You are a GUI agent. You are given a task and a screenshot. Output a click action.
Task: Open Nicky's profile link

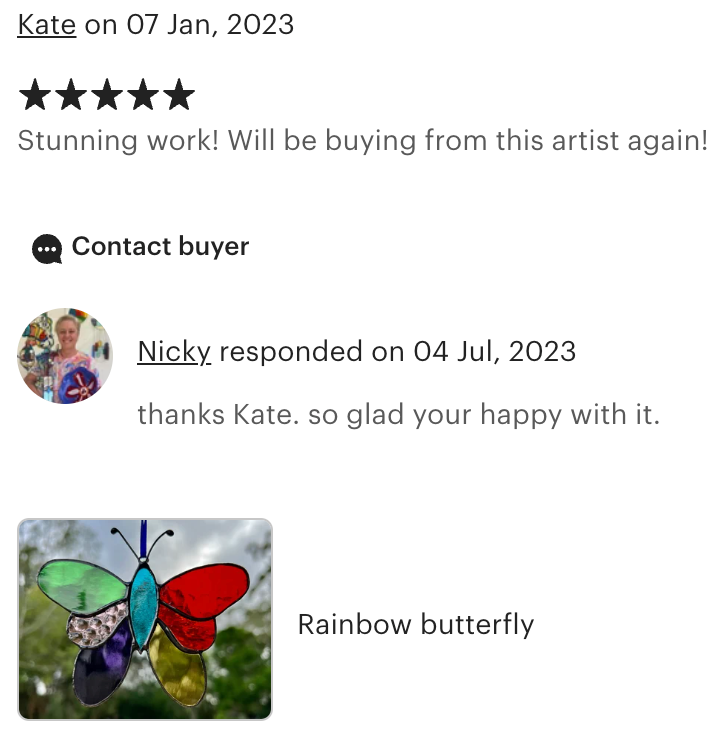(174, 352)
